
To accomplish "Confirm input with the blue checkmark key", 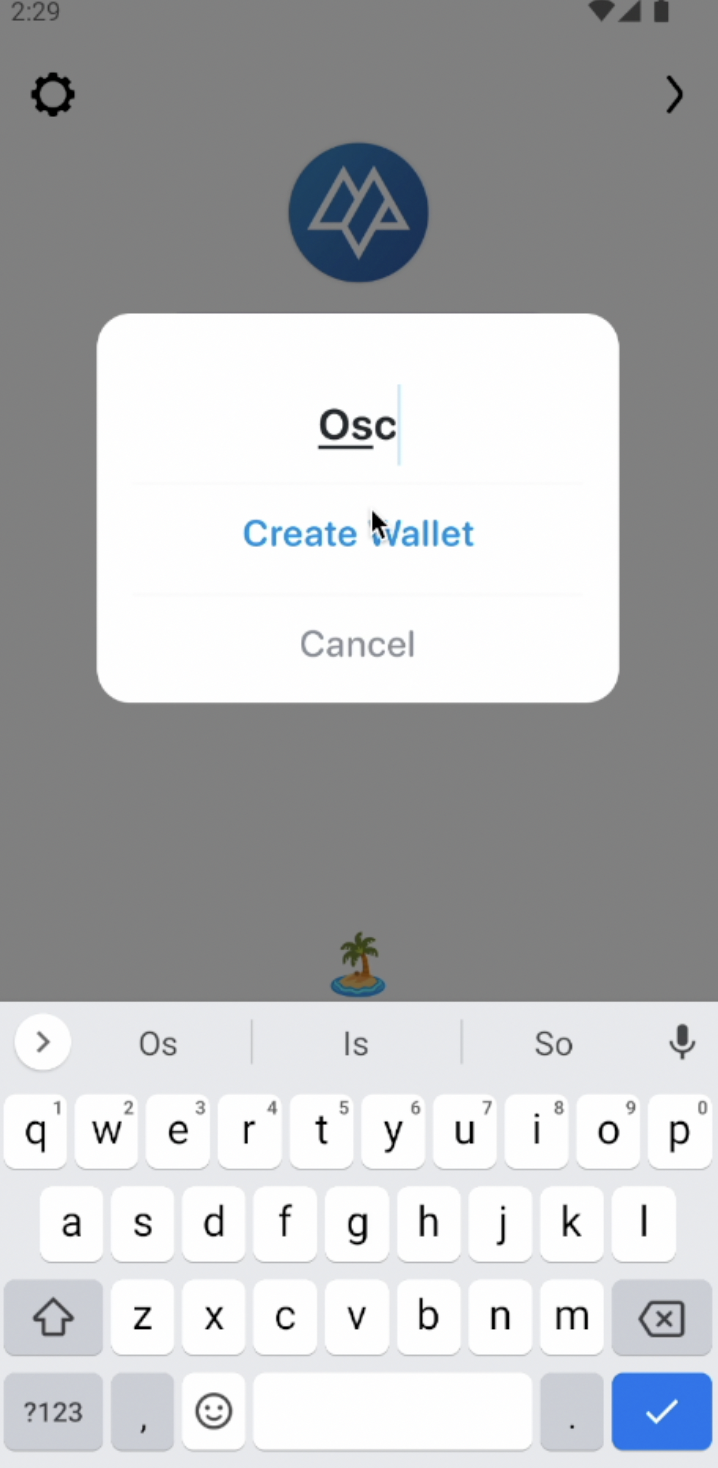I will [x=661, y=1411].
